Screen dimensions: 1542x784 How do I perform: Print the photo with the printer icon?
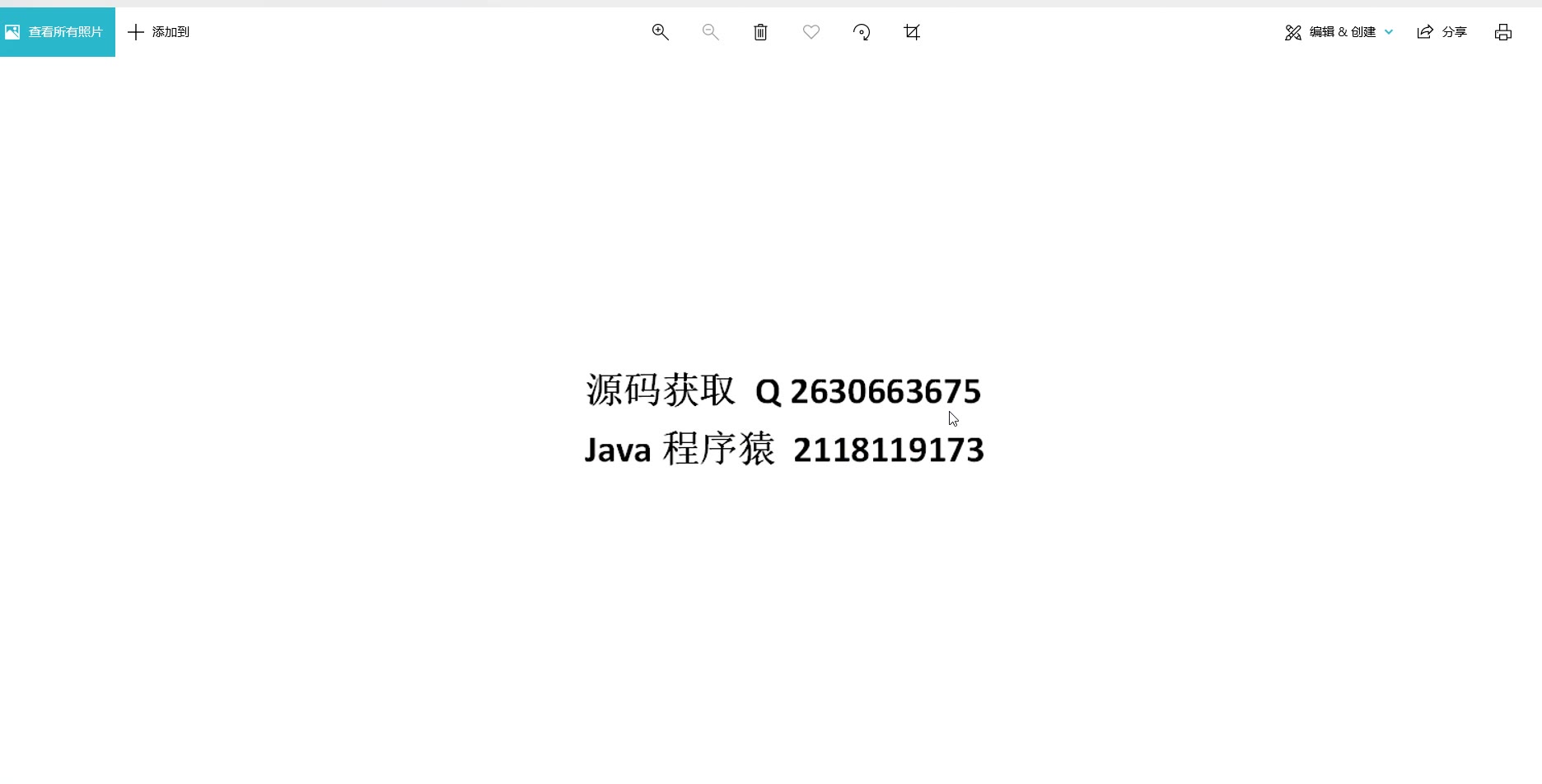click(x=1503, y=32)
